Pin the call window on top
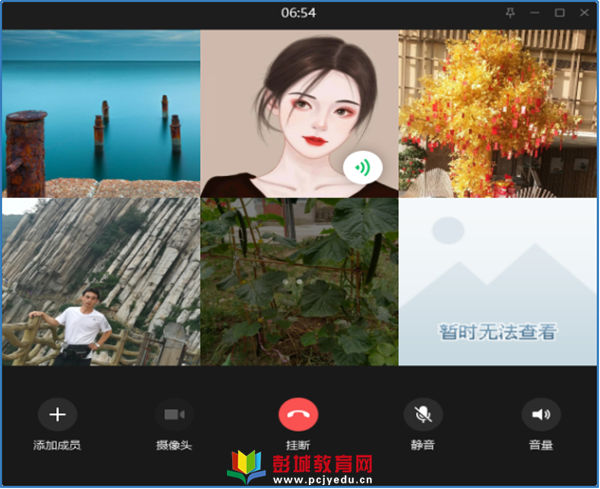The image size is (600, 489). click(x=511, y=13)
